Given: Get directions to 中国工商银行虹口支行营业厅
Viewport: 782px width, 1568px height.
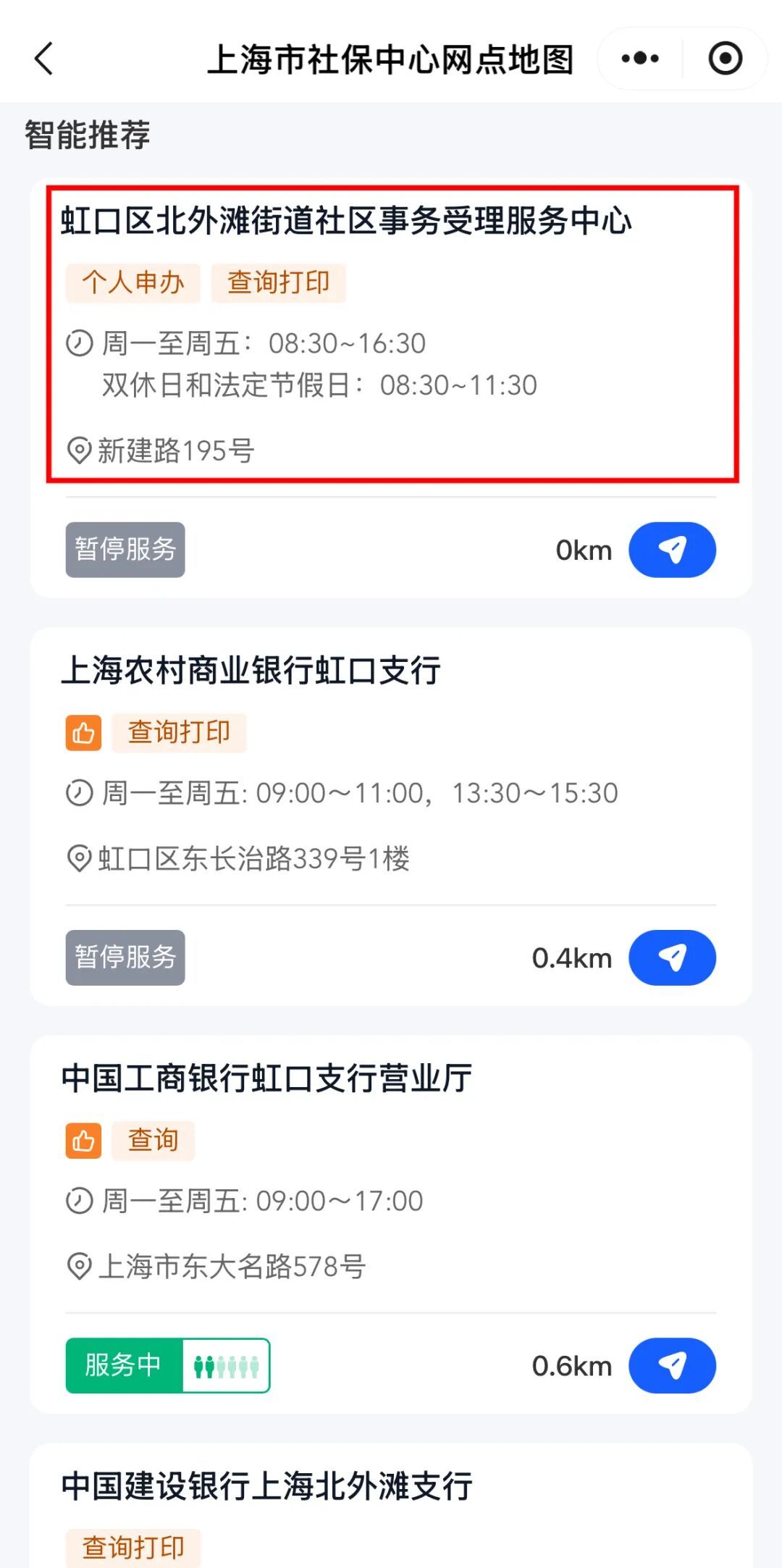Looking at the screenshot, I should pos(672,1366).
